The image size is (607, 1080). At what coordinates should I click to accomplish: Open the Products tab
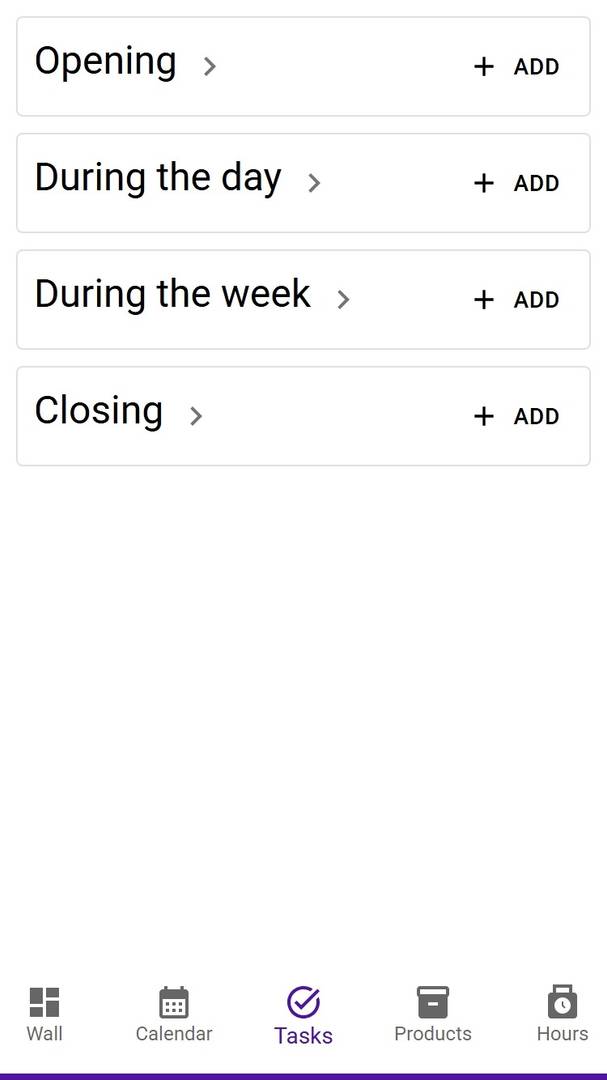[x=432, y=1014]
